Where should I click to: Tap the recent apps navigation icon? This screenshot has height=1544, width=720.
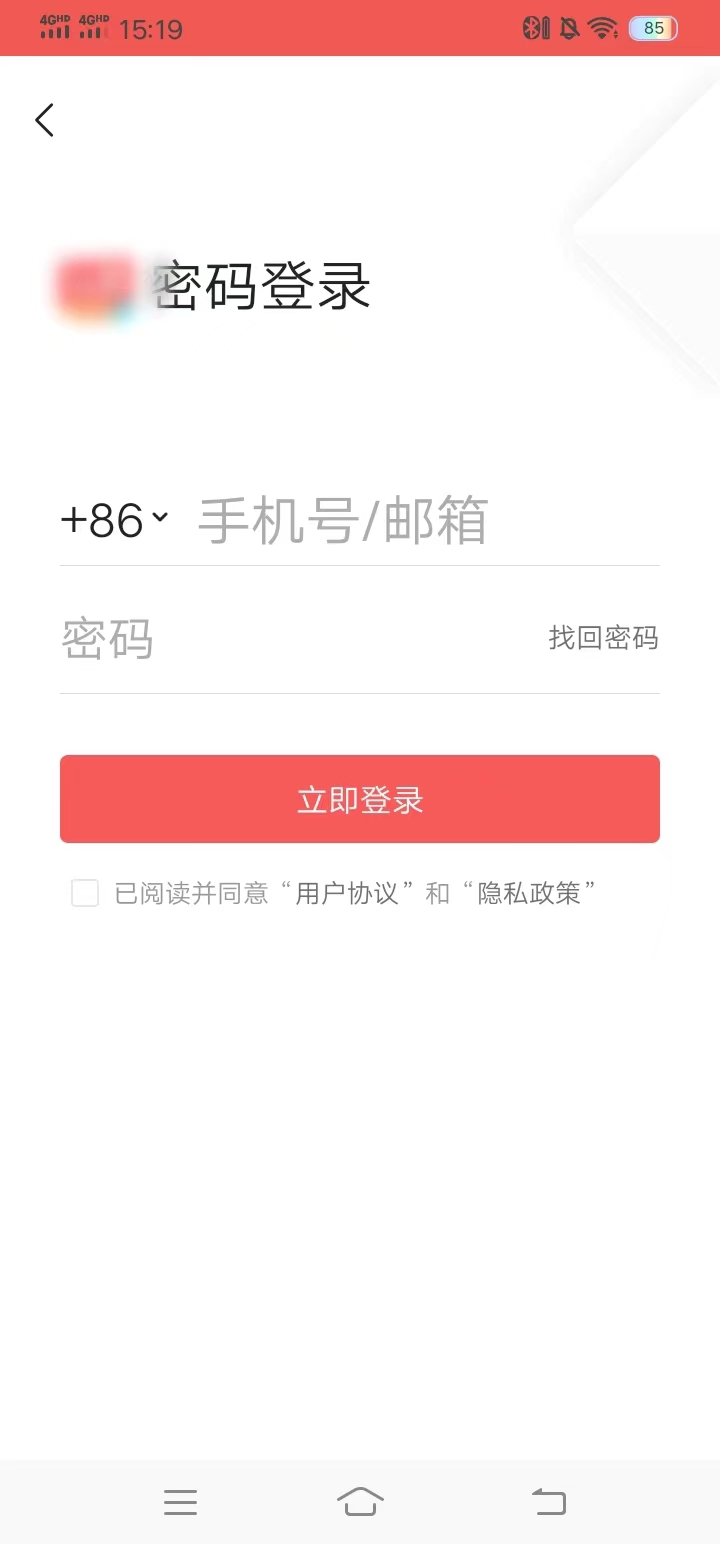point(180,1501)
